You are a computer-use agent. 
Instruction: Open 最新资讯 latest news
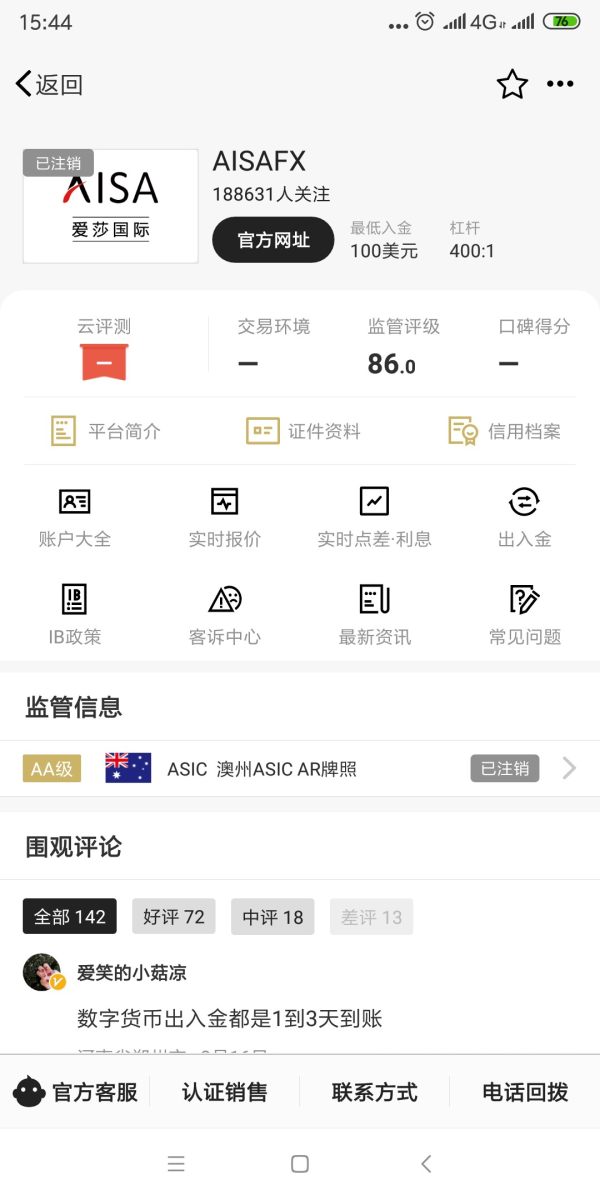tap(374, 615)
